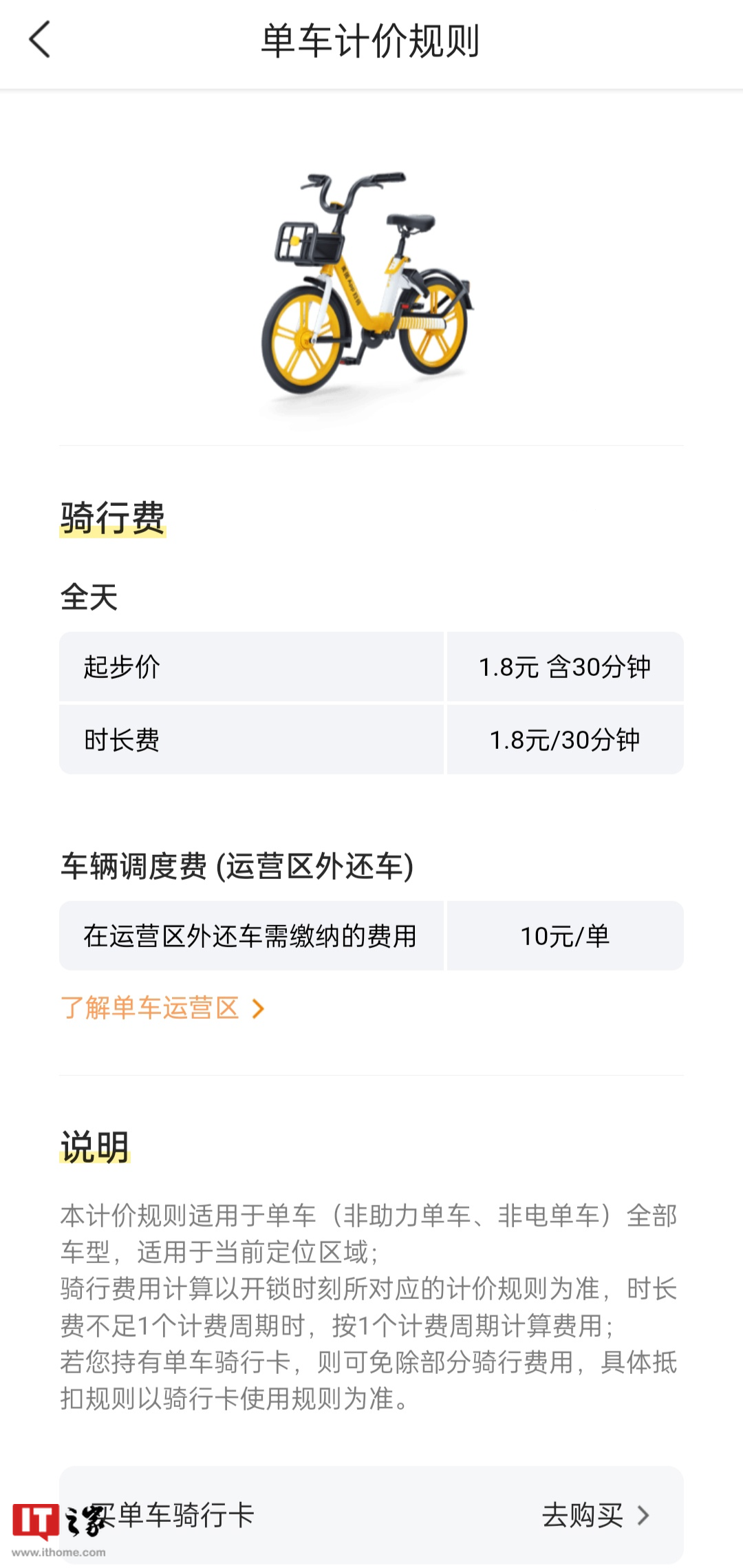
Task: Open 了解单车运营区 operating area details
Action: (x=150, y=1008)
